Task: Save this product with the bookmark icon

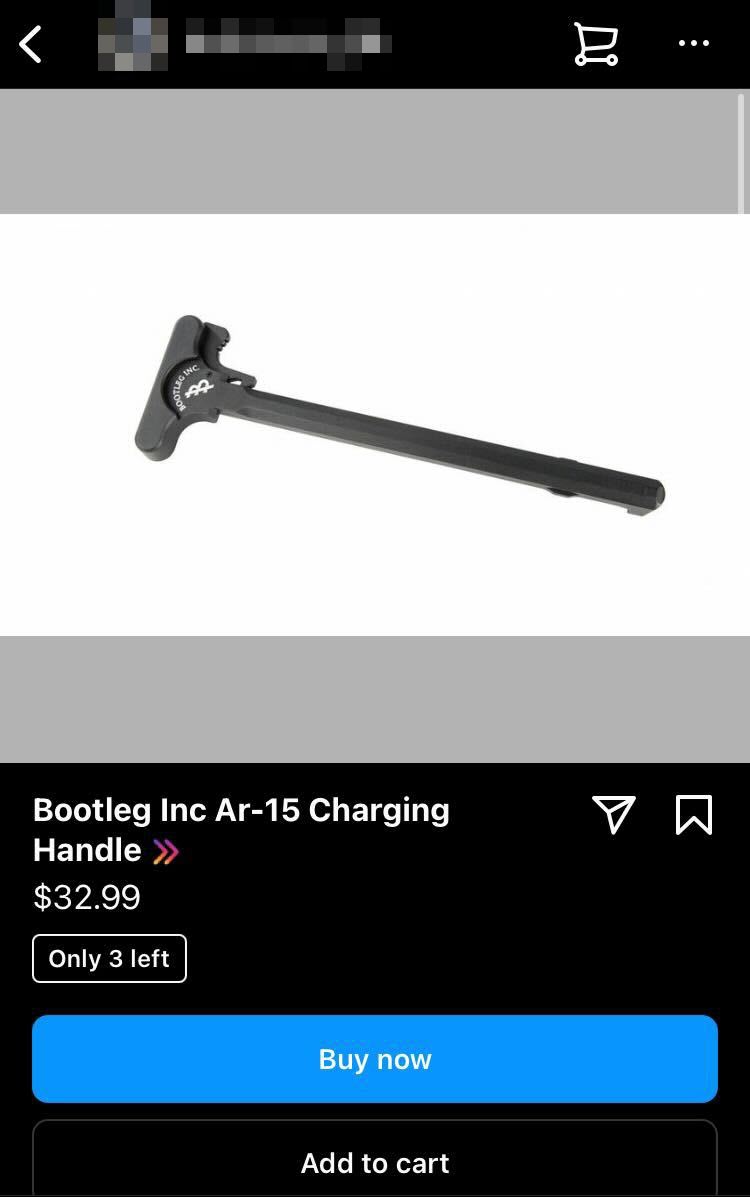Action: (x=693, y=814)
